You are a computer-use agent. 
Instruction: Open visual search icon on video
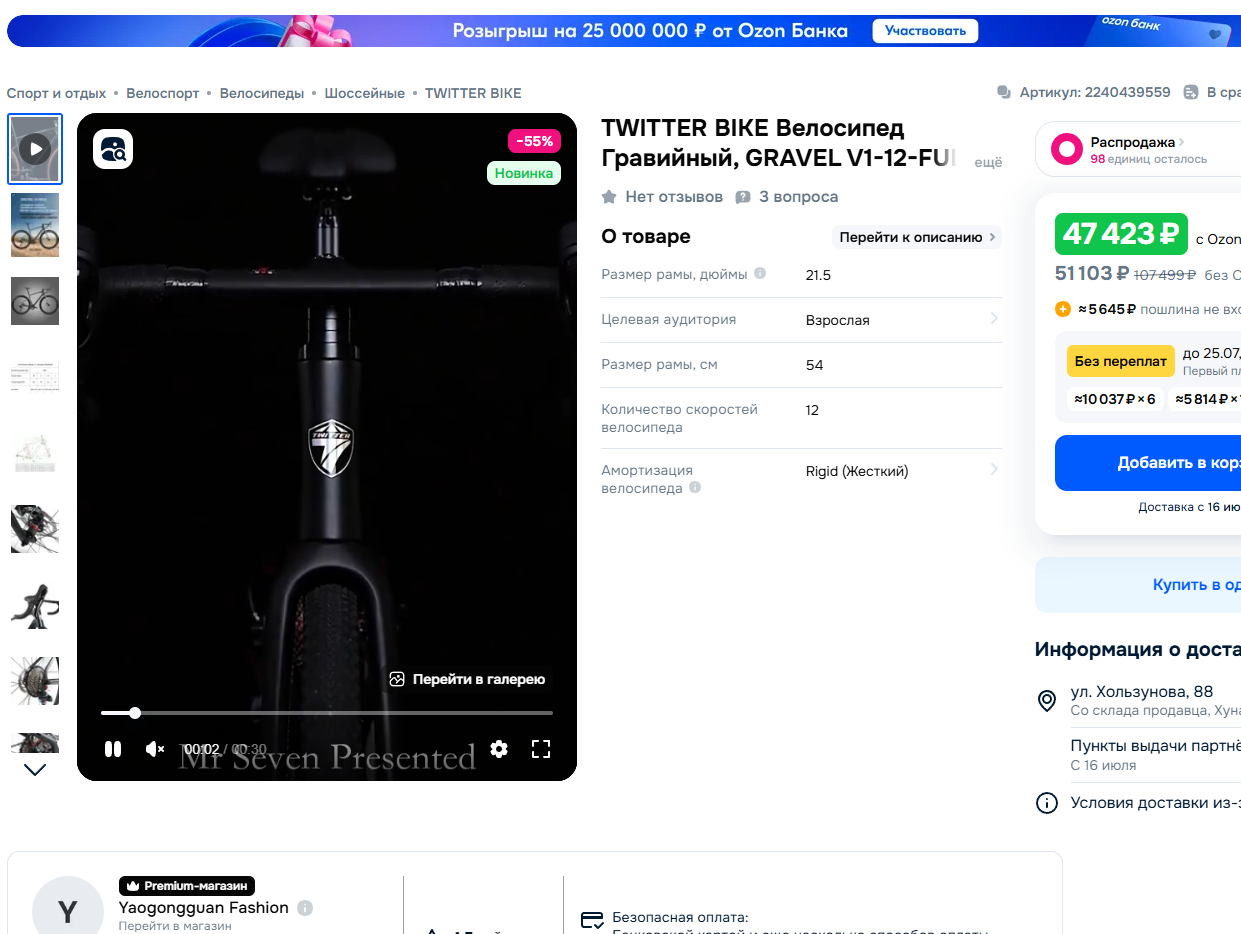tap(113, 150)
